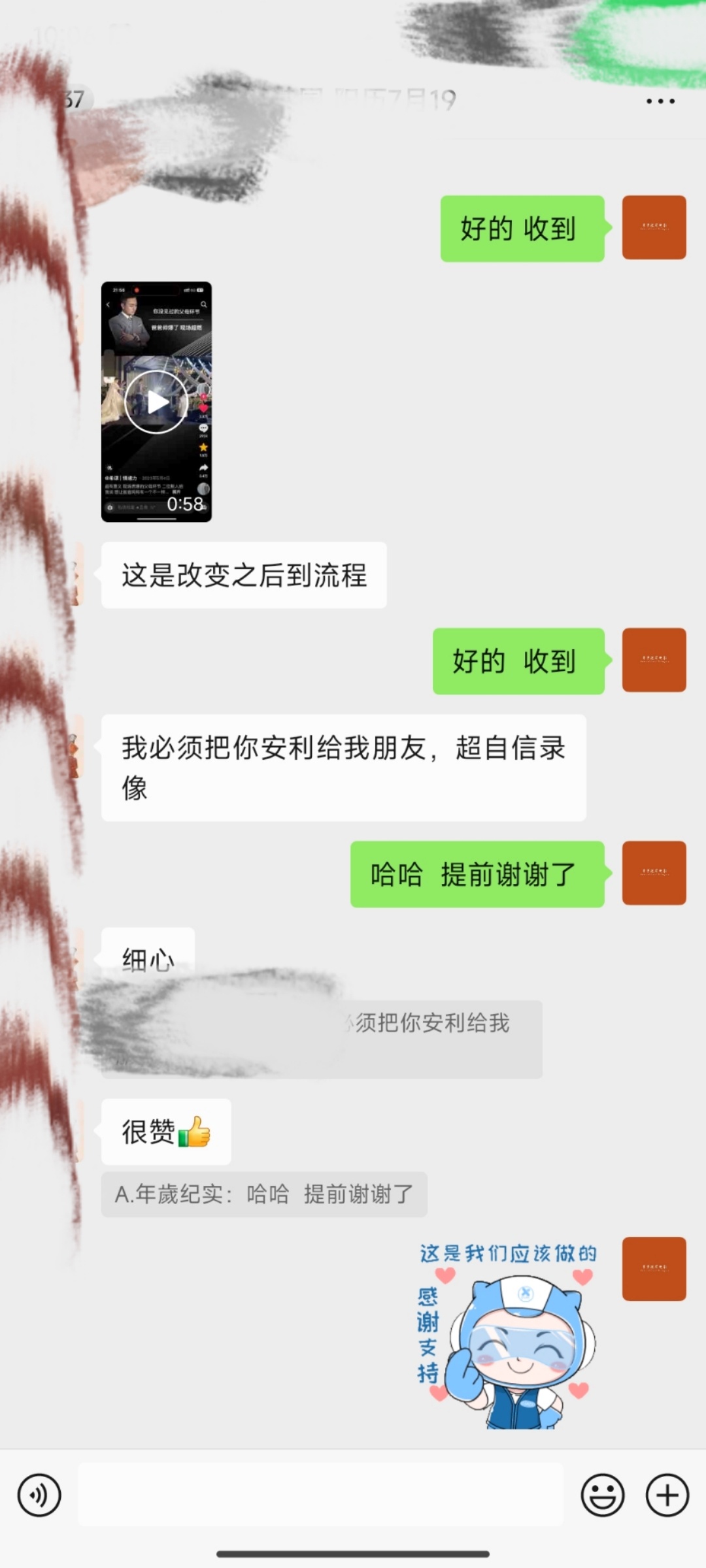Open the plus attachments menu

click(x=667, y=1495)
